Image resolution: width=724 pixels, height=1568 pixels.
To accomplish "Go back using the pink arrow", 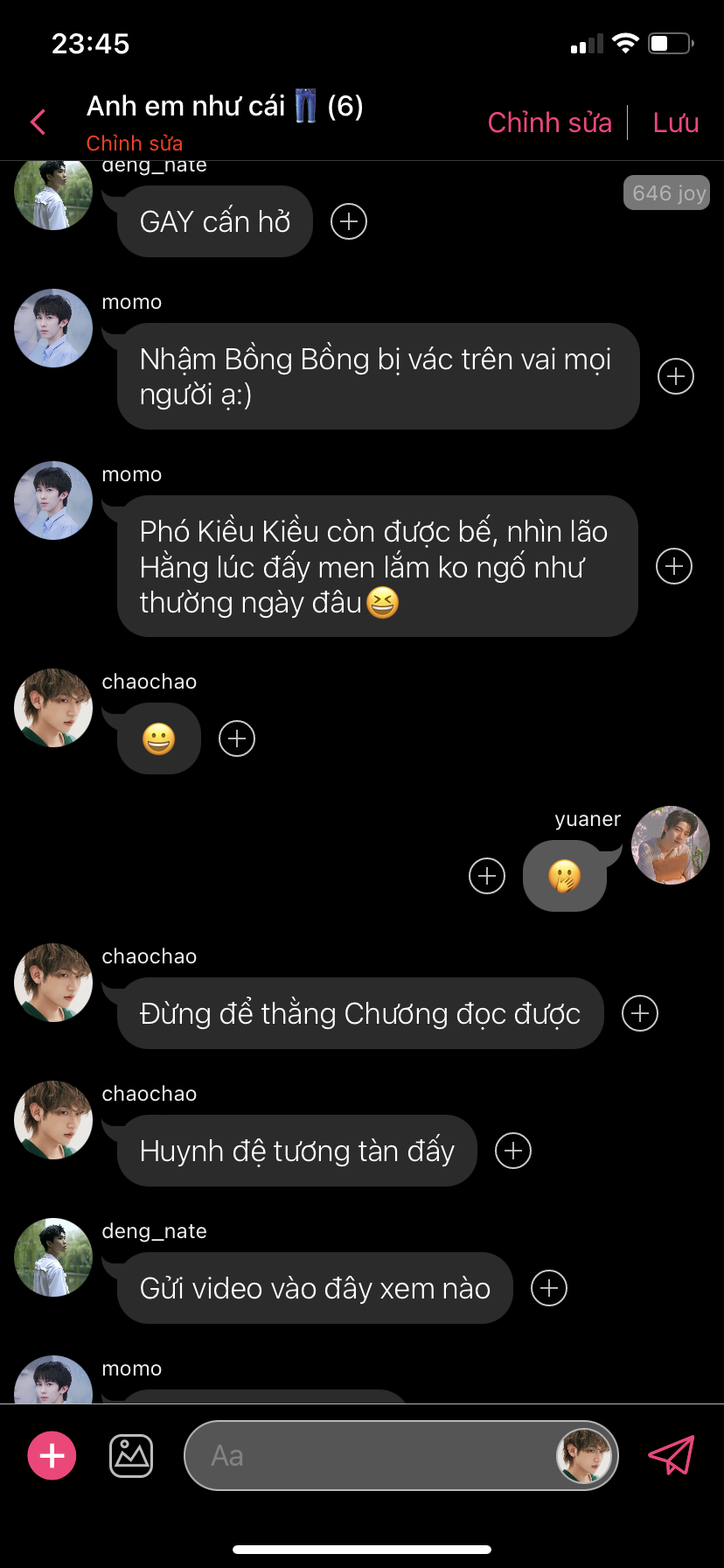I will pyautogui.click(x=38, y=122).
